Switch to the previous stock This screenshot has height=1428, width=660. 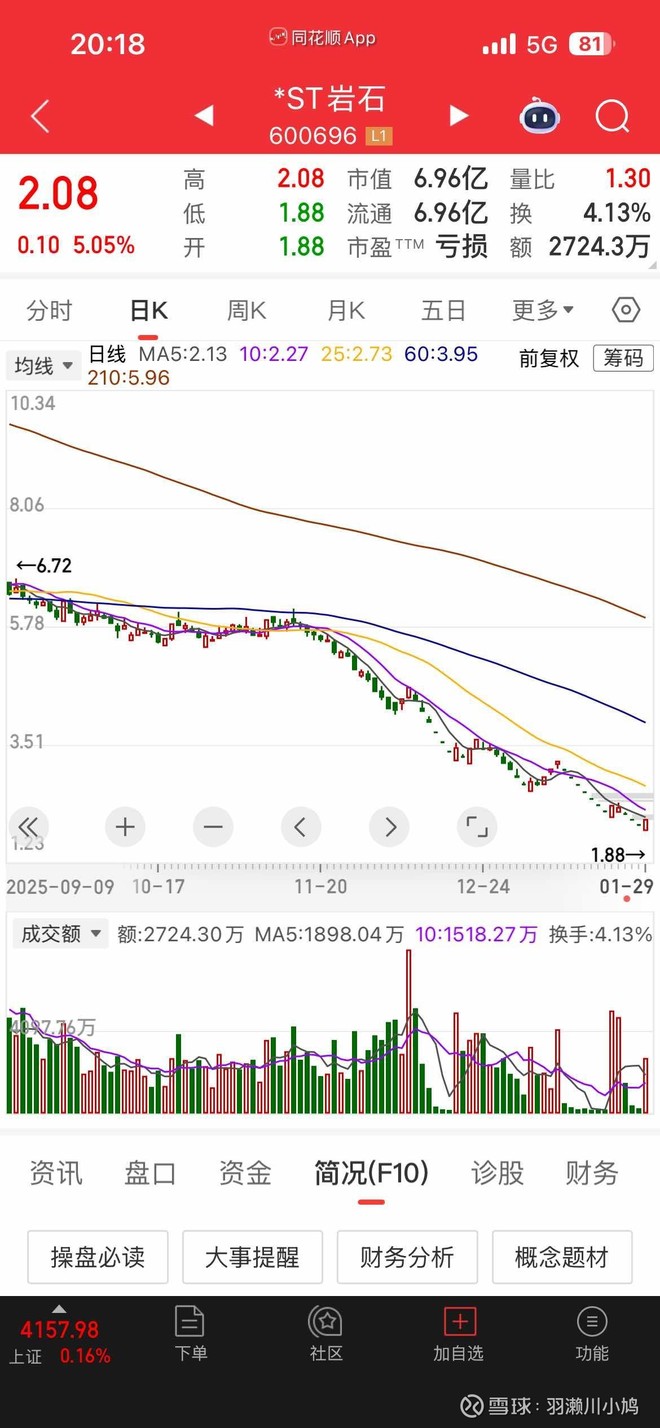pos(204,116)
